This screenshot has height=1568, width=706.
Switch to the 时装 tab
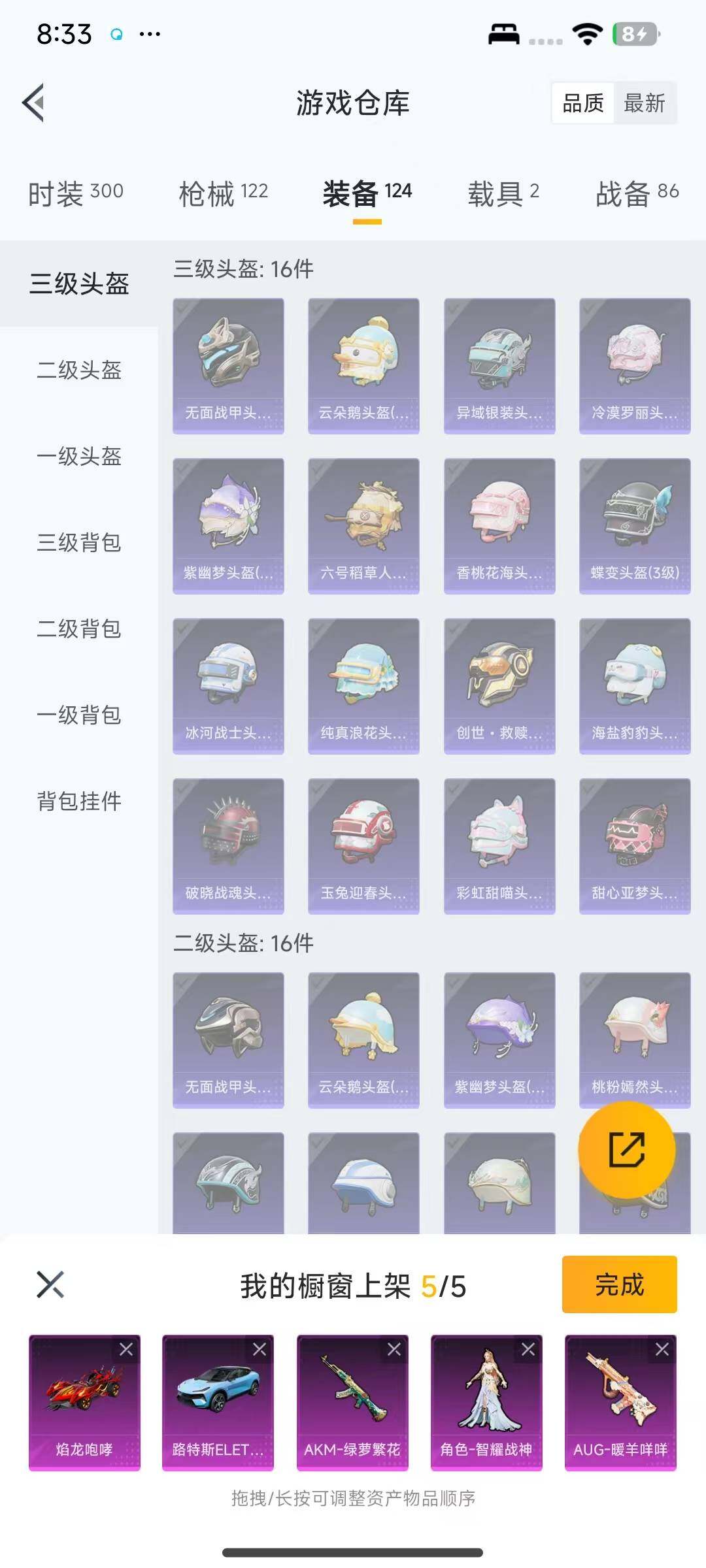75,193
